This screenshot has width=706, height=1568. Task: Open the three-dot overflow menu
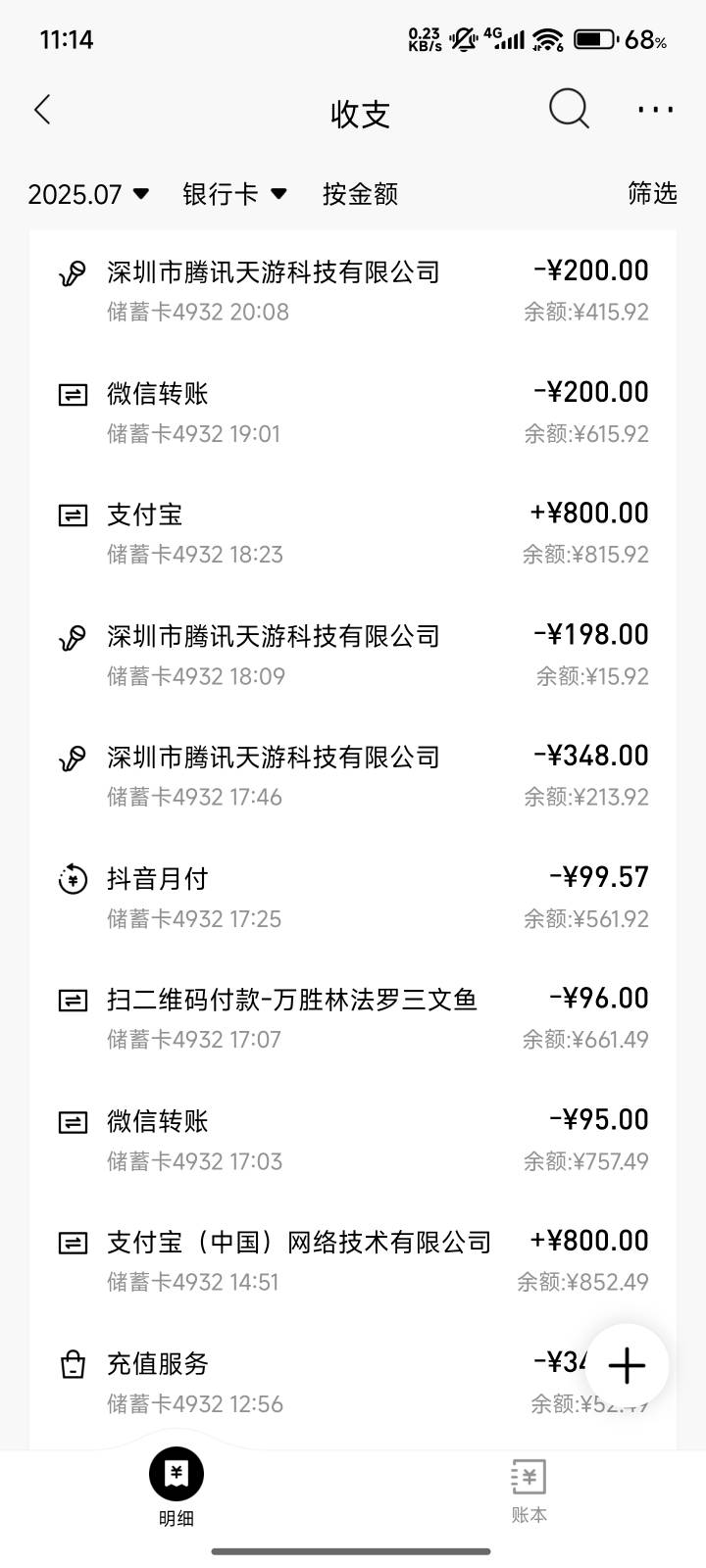point(655,109)
